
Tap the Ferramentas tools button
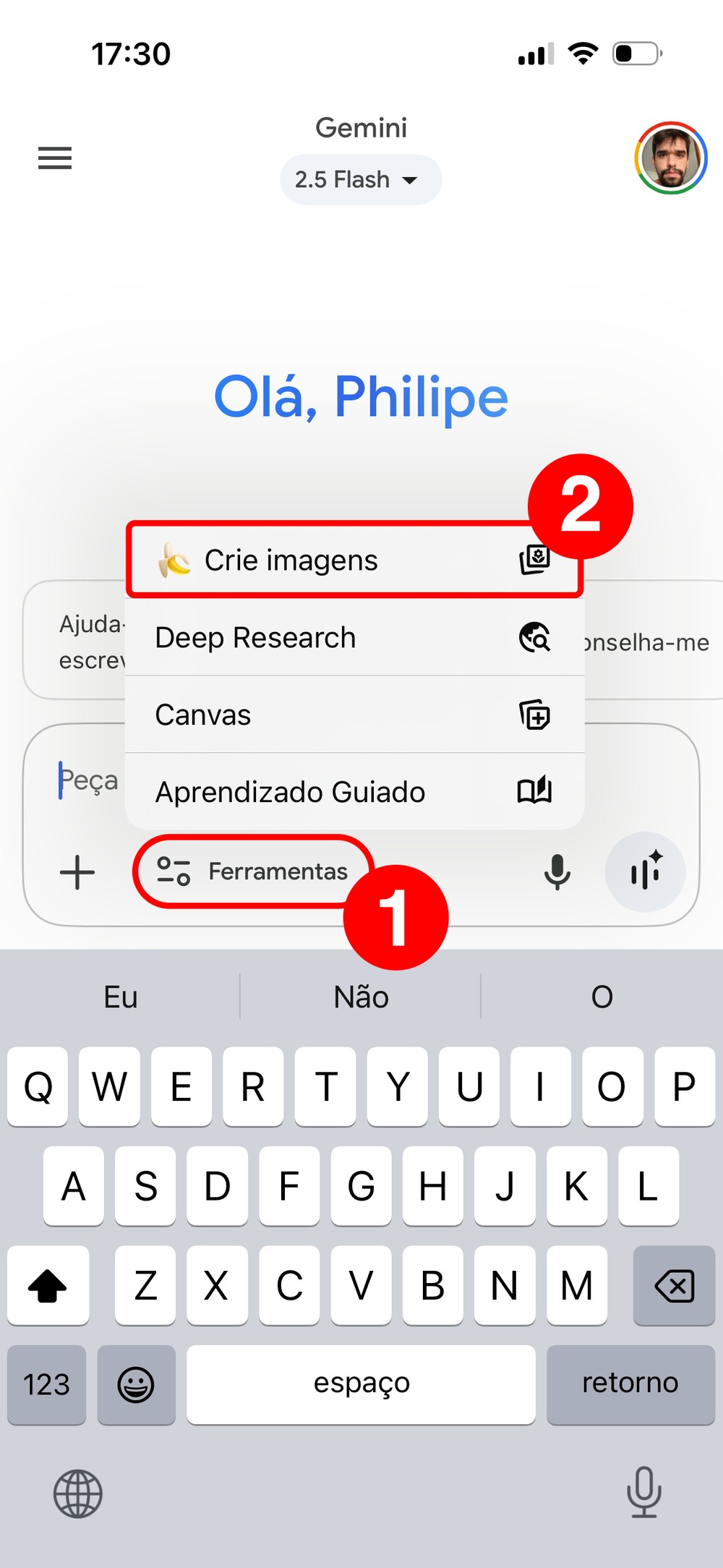[x=253, y=872]
